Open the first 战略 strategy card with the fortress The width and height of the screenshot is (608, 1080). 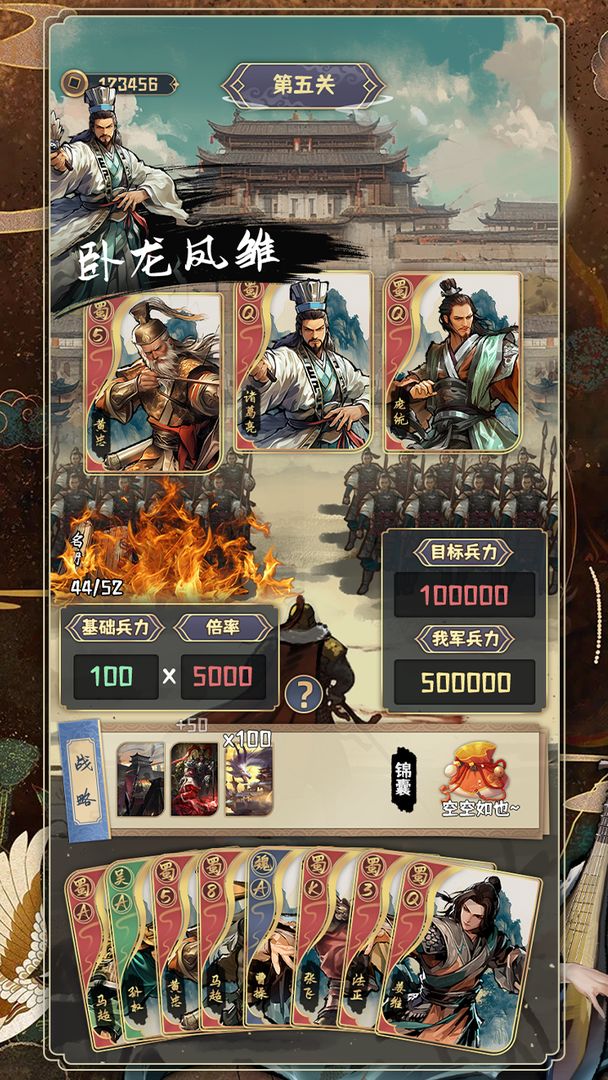pyautogui.click(x=140, y=778)
